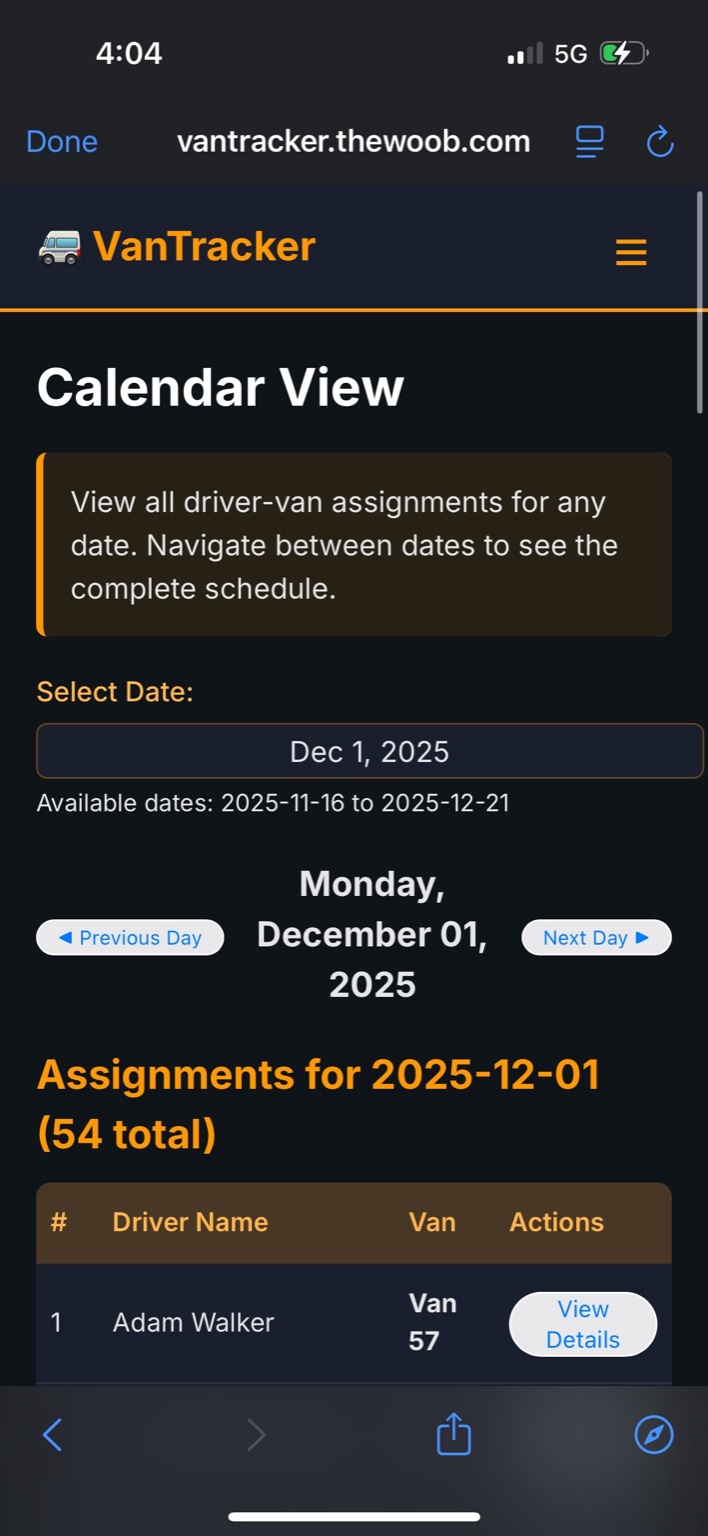Open page in Safari compass icon
This screenshot has width=708, height=1536.
click(x=654, y=1436)
